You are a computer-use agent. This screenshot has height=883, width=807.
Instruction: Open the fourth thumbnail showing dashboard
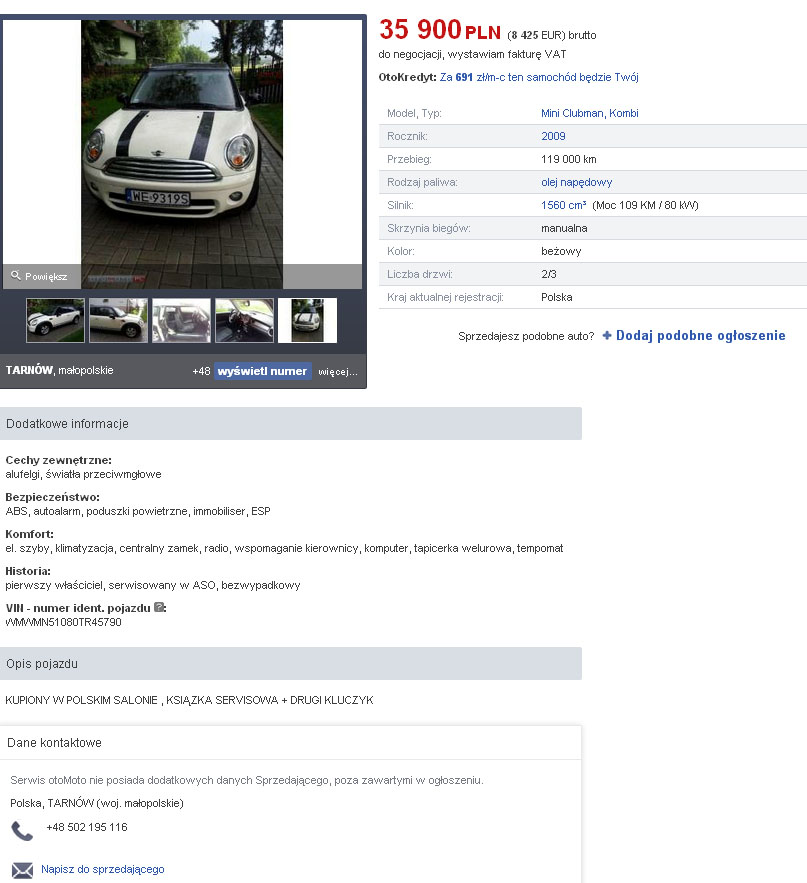tap(244, 320)
